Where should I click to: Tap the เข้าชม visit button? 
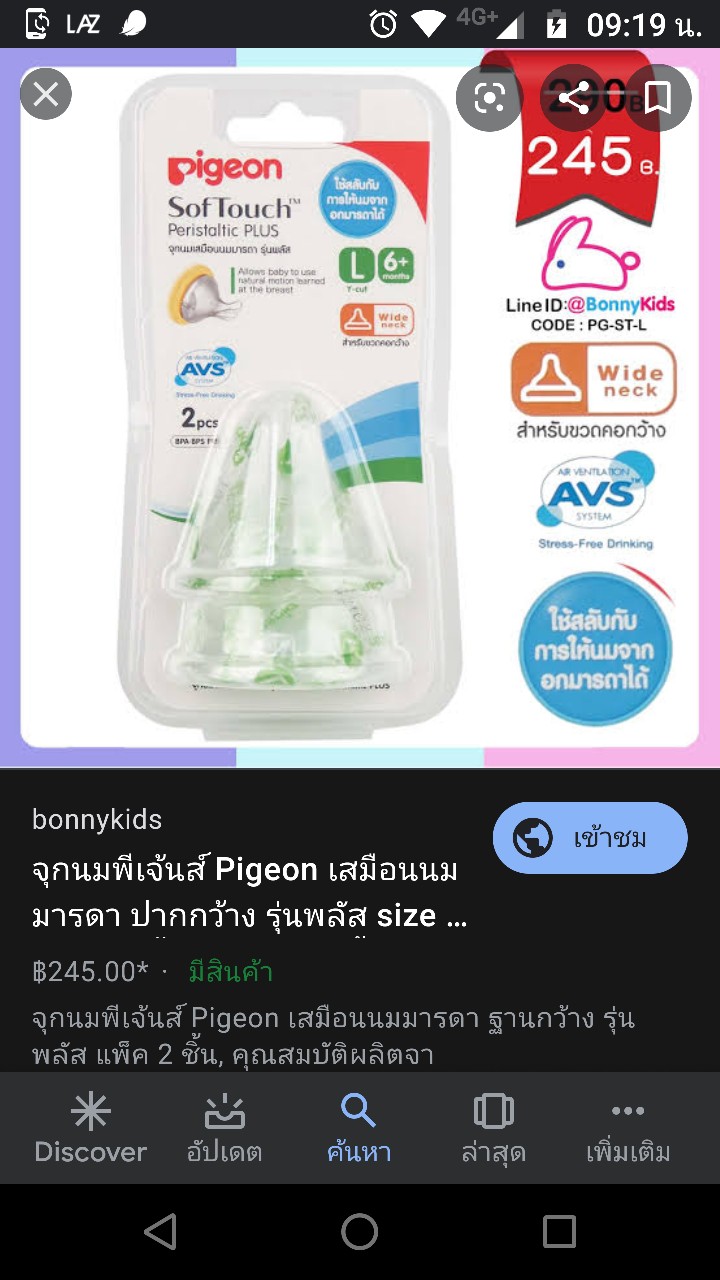point(590,838)
